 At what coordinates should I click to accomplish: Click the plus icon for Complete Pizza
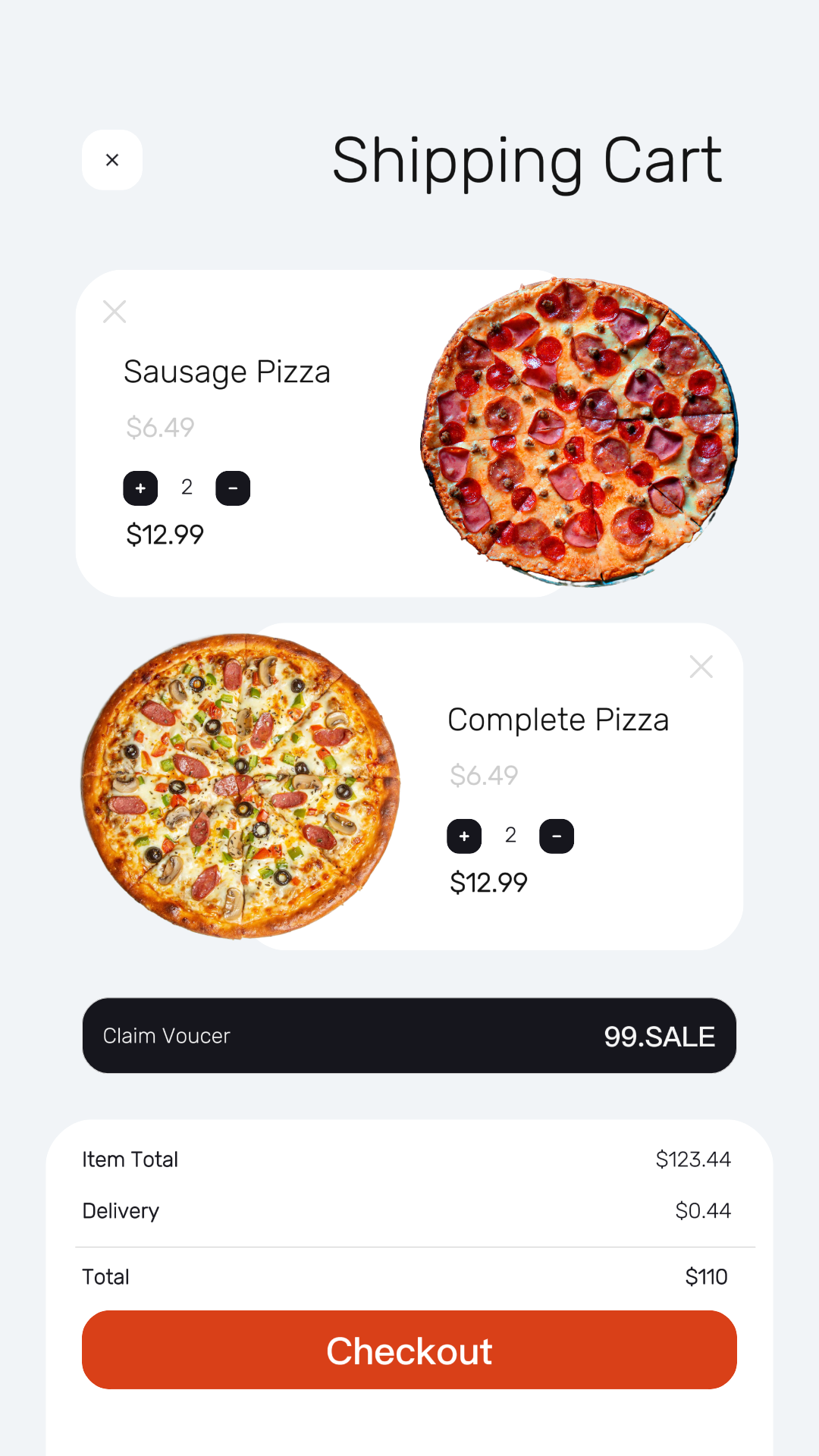[464, 836]
